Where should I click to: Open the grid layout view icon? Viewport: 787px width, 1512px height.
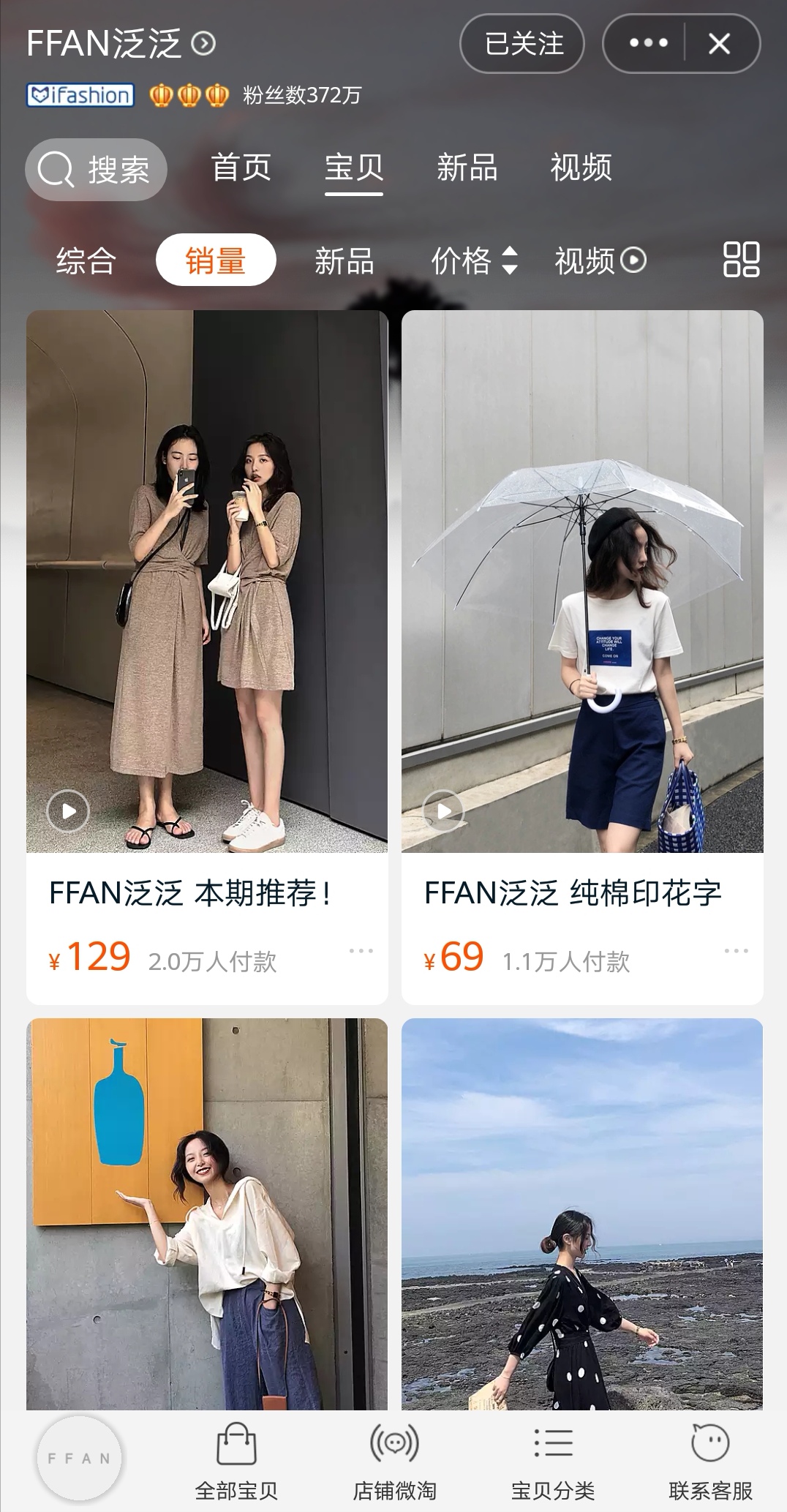(742, 260)
